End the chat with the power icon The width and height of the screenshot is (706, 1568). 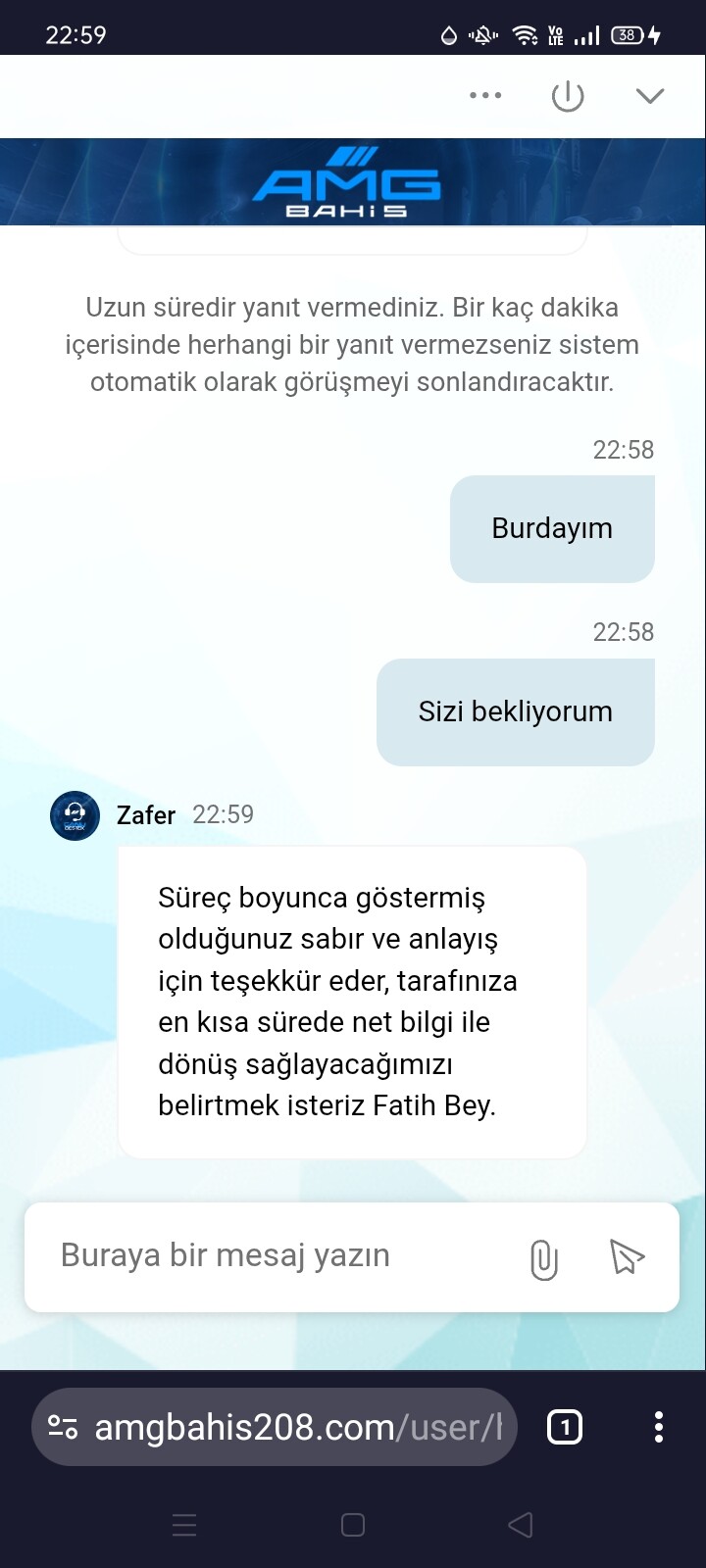tap(568, 96)
